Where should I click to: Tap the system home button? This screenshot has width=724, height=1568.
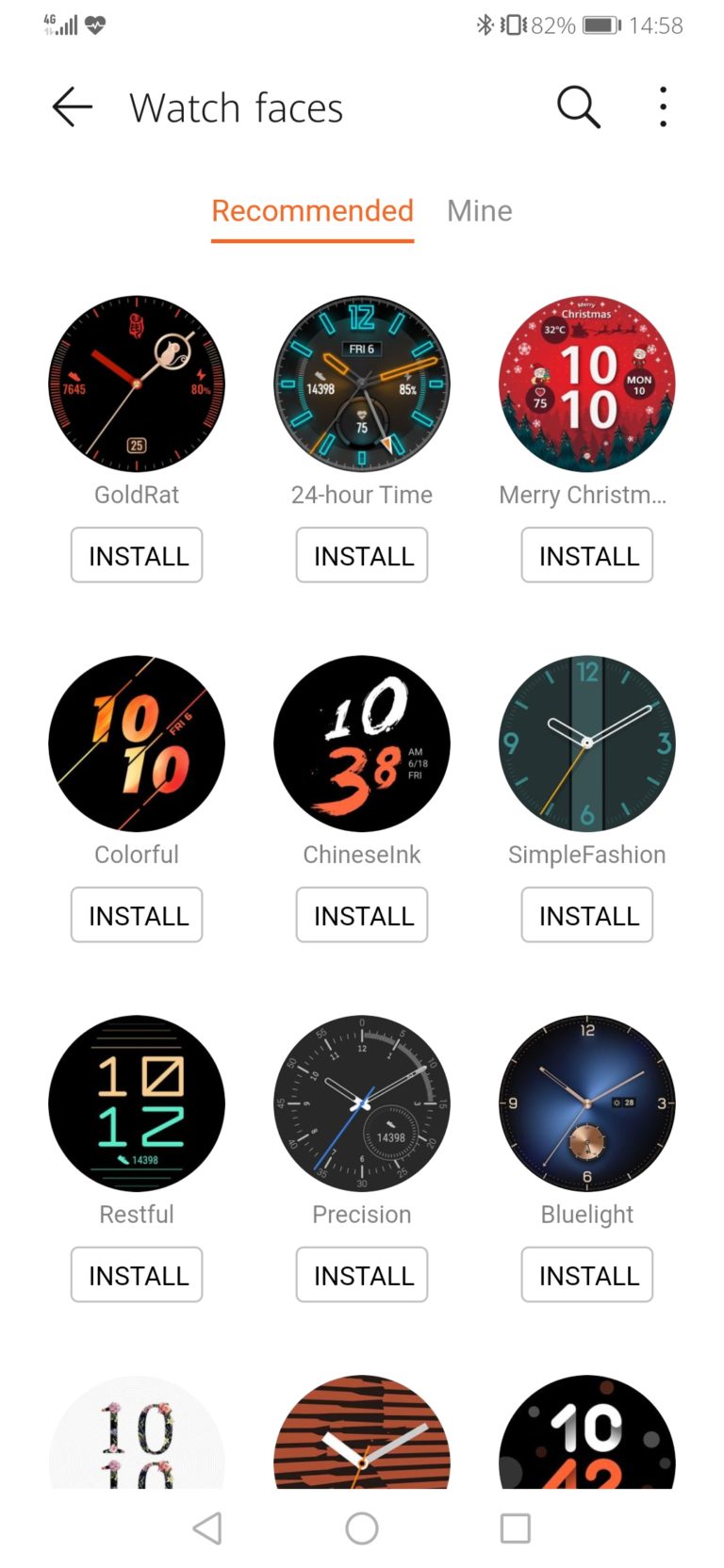(x=362, y=1528)
